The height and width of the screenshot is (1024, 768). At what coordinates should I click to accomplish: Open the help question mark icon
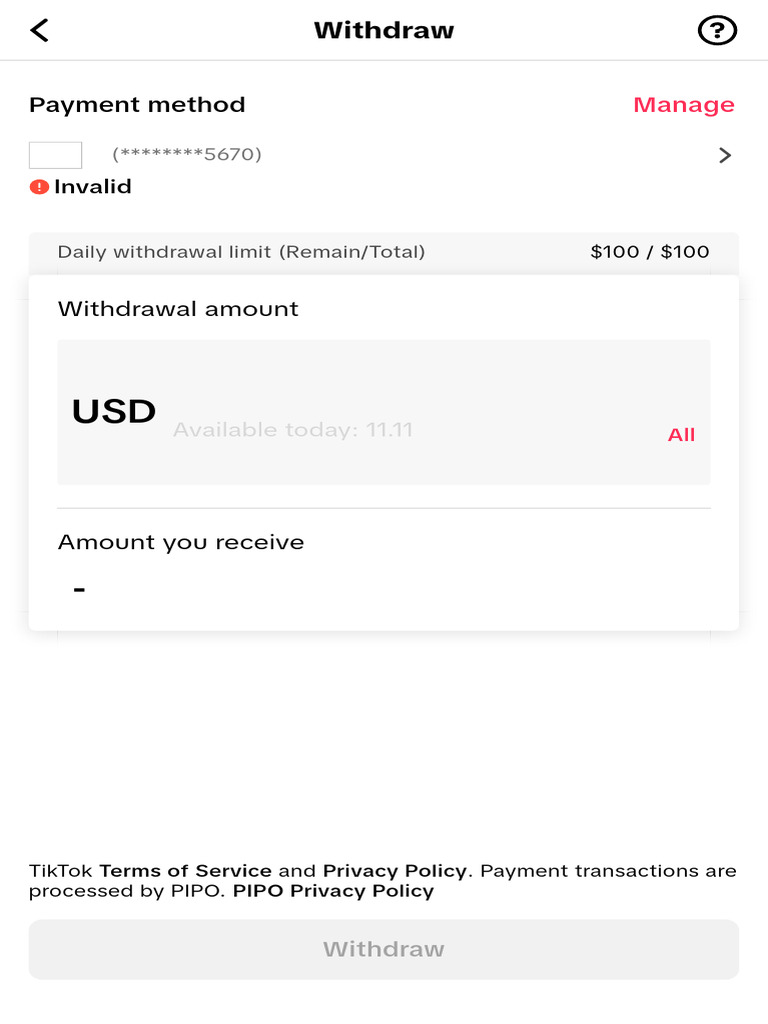[717, 30]
